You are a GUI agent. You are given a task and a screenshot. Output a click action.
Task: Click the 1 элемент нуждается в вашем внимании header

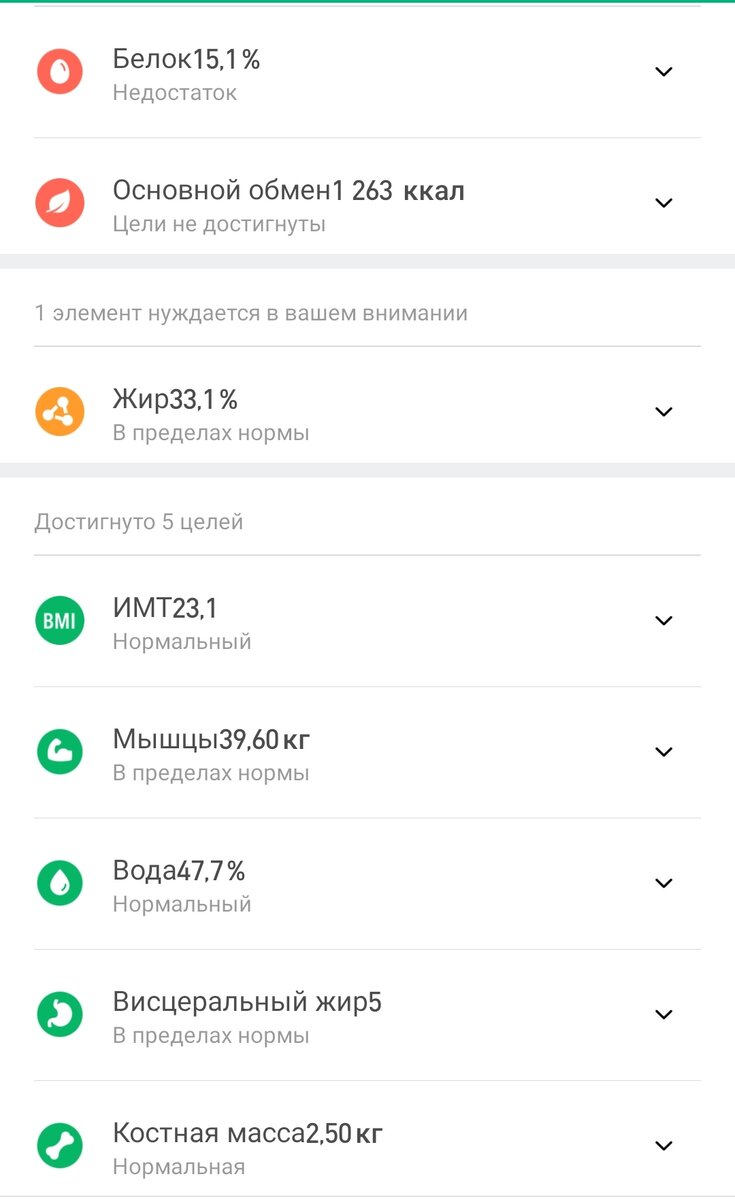(252, 312)
